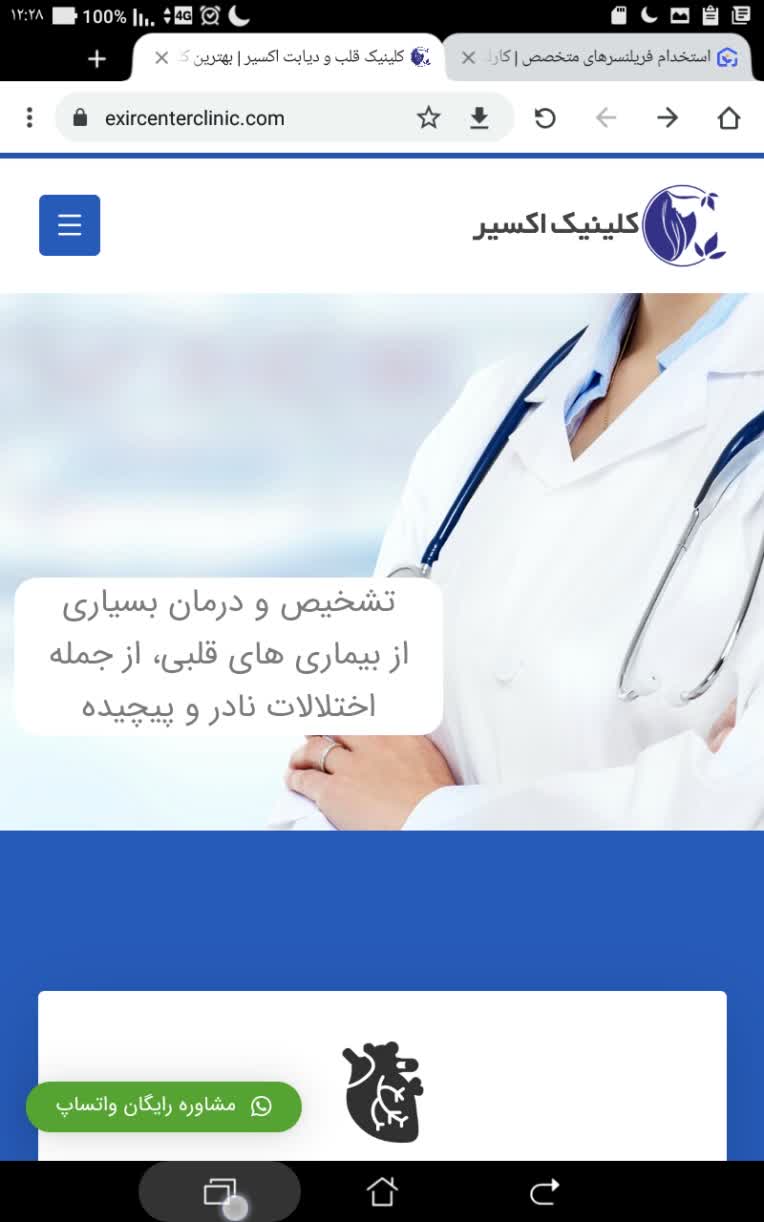Screen dimensions: 764x1222
Task: Close the کلینیک قلب و دیابت اکسیر tab
Action: pos(161,58)
